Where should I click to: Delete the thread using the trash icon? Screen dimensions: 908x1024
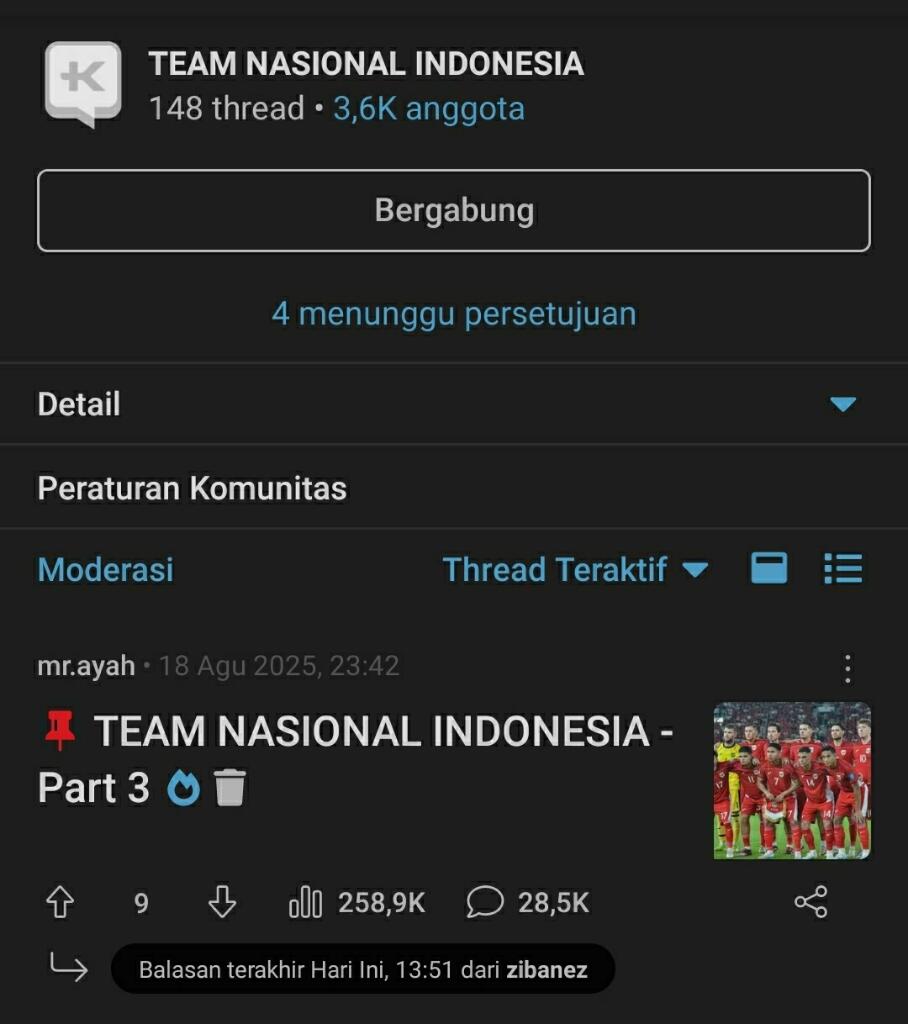tap(230, 789)
